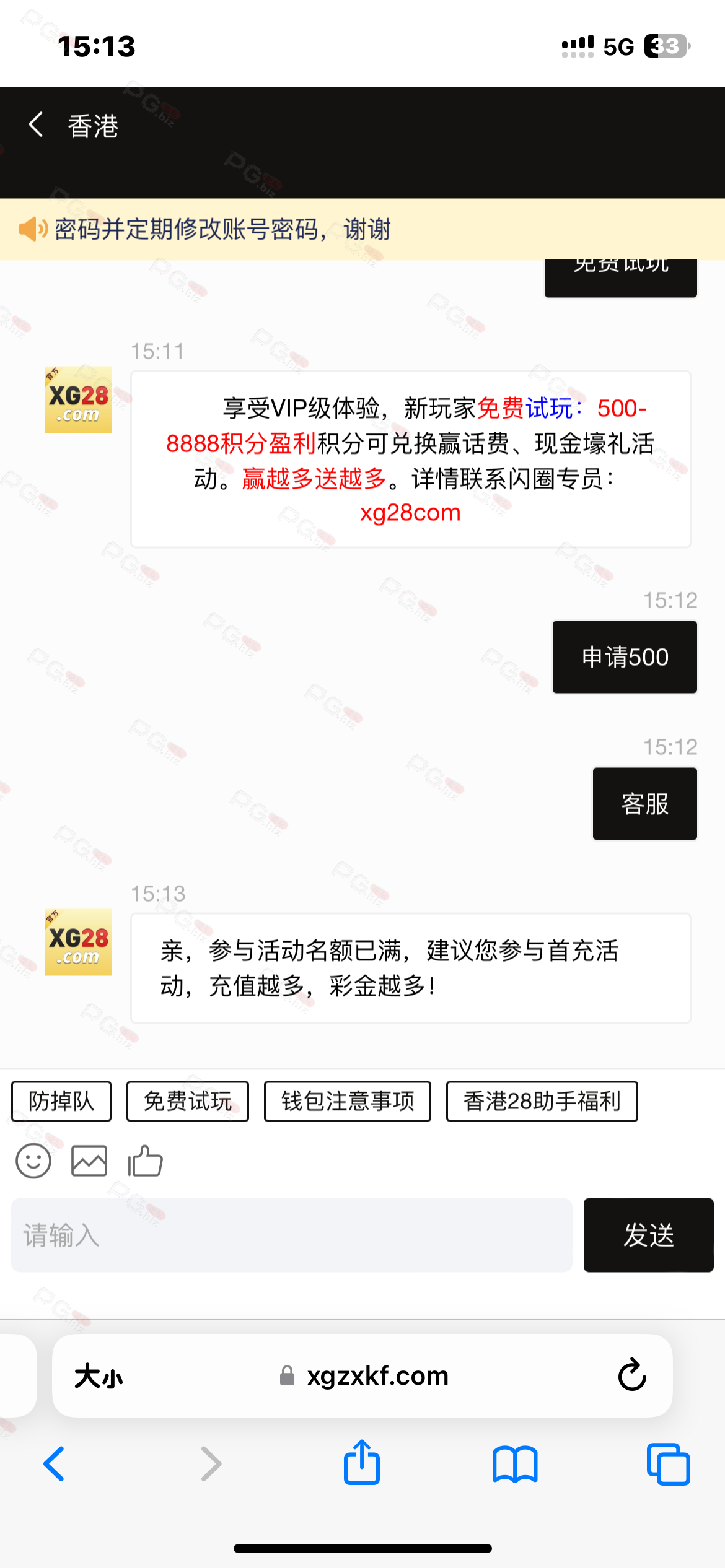The image size is (725, 1568).
Task: Tap the thumbs-up rating icon
Action: pos(145,1161)
